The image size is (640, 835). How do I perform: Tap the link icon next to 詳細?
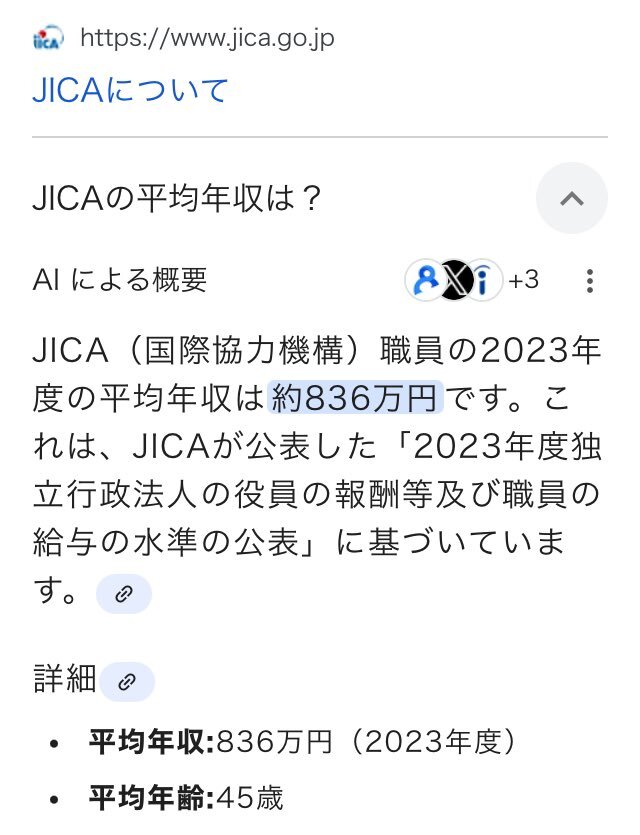pos(127,682)
